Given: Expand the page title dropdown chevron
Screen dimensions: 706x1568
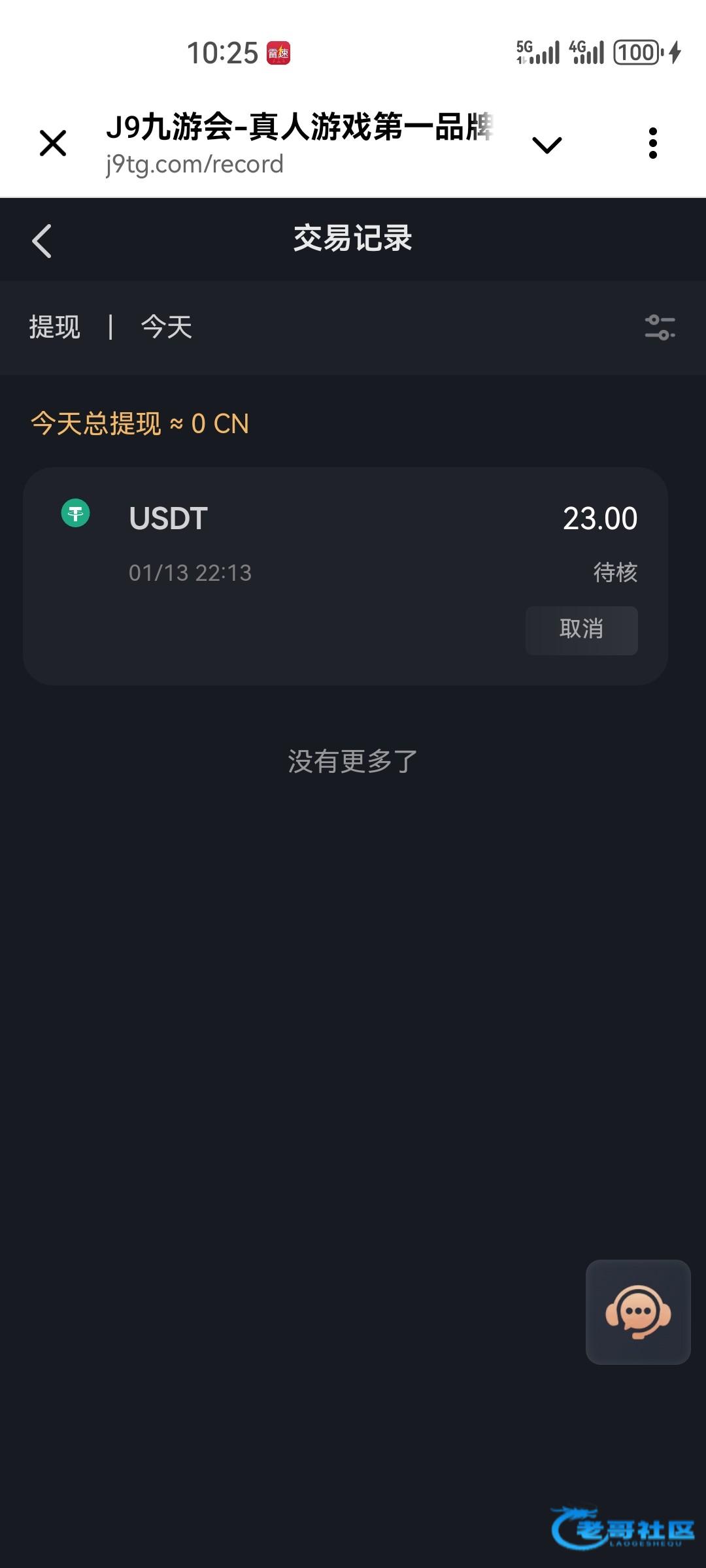Looking at the screenshot, I should (x=547, y=144).
